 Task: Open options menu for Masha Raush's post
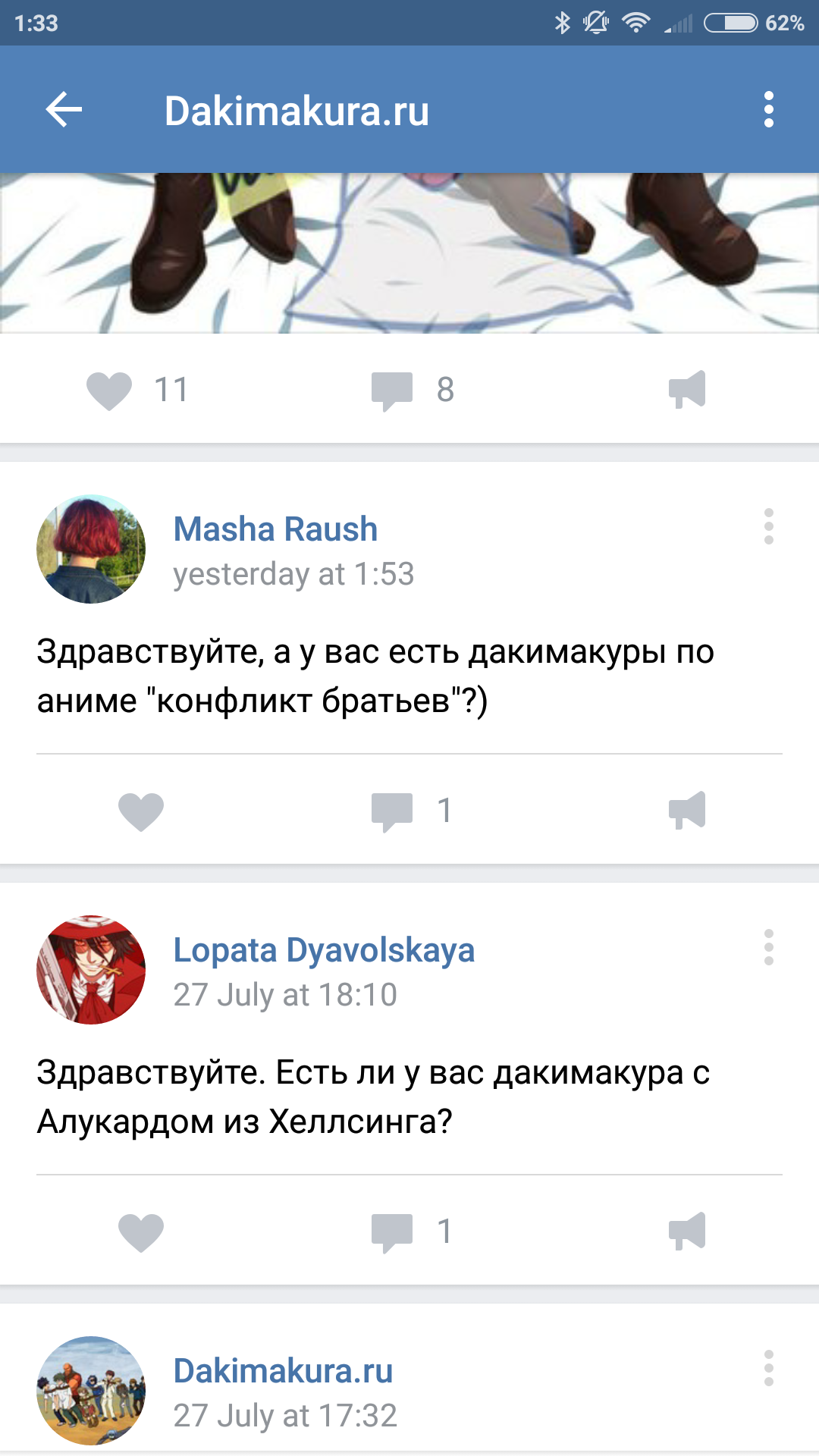768,526
